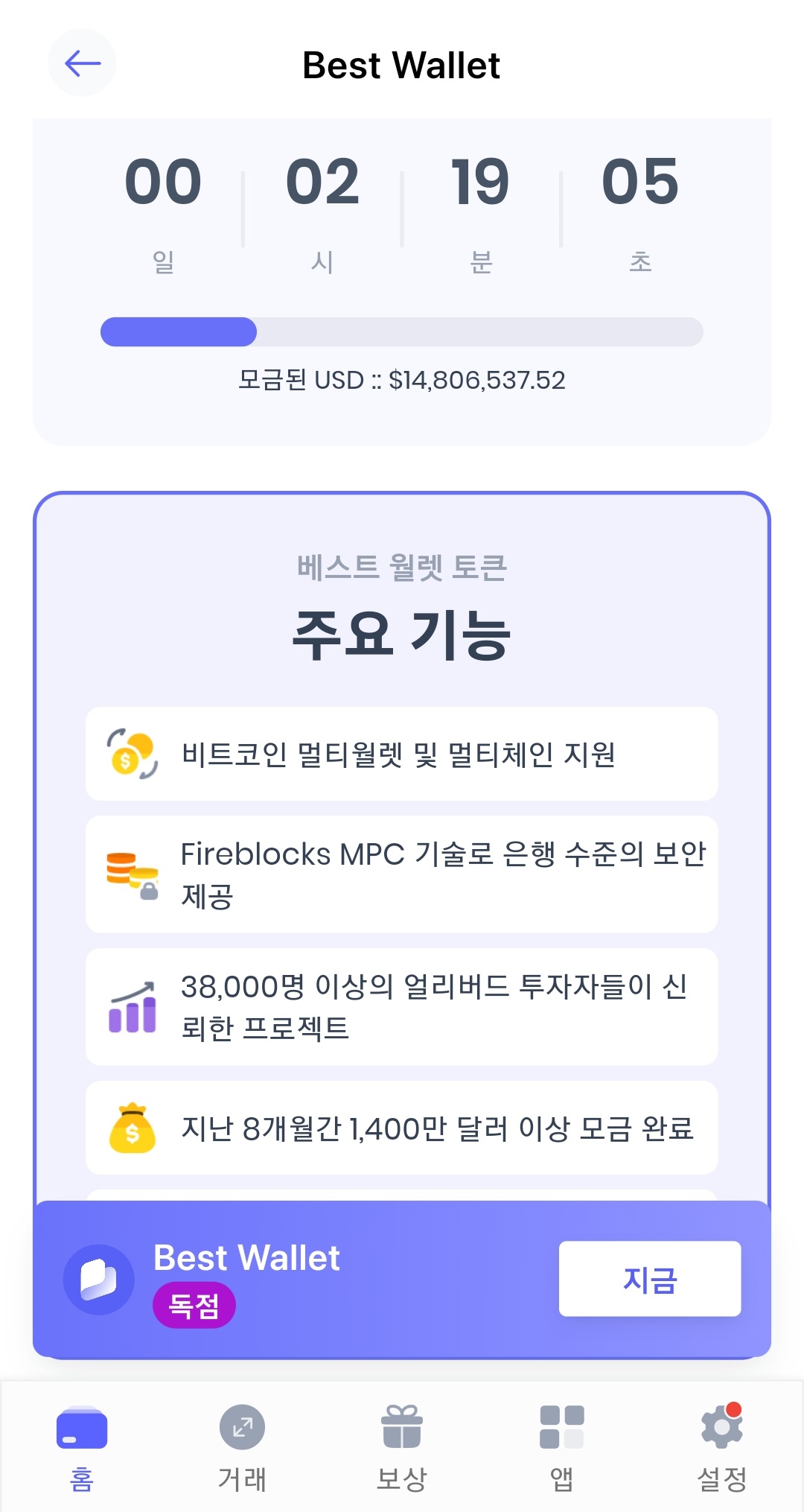The image size is (804, 1512).
Task: Click the Fireblocks MPC security stack icon
Action: [133, 874]
